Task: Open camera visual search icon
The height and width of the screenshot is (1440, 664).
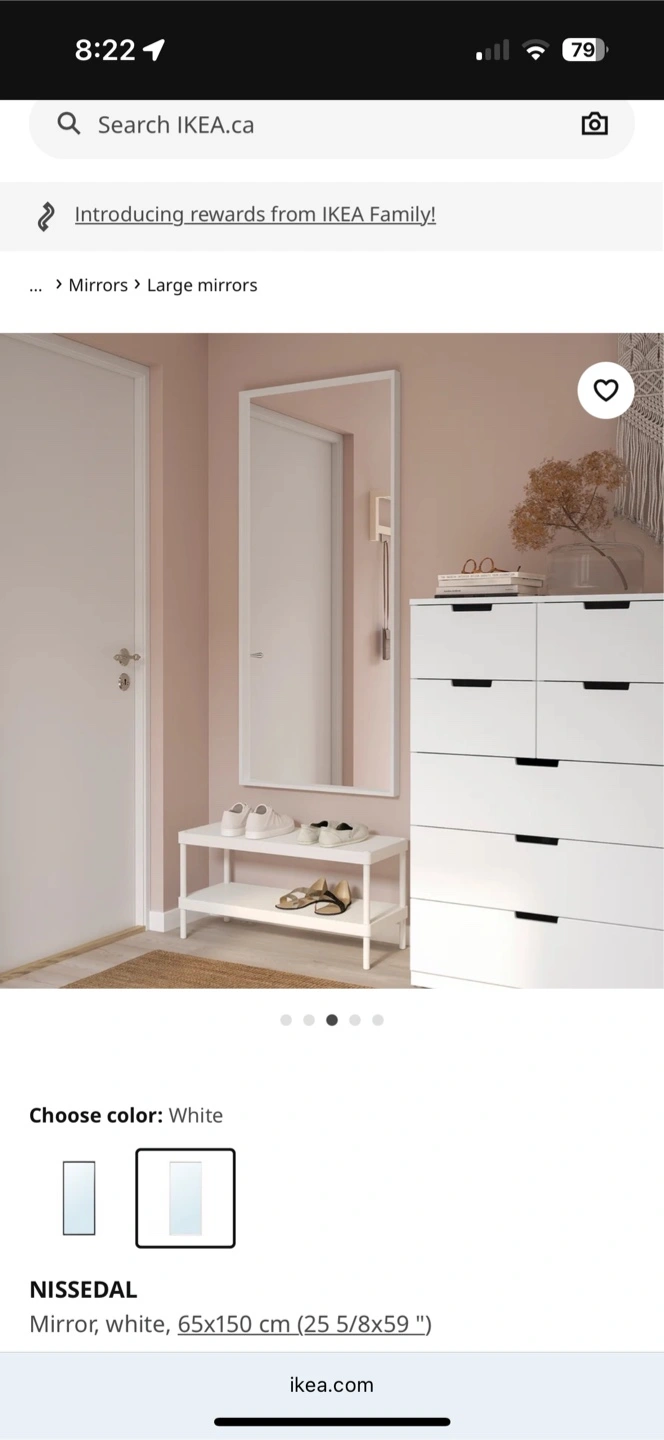Action: click(595, 124)
